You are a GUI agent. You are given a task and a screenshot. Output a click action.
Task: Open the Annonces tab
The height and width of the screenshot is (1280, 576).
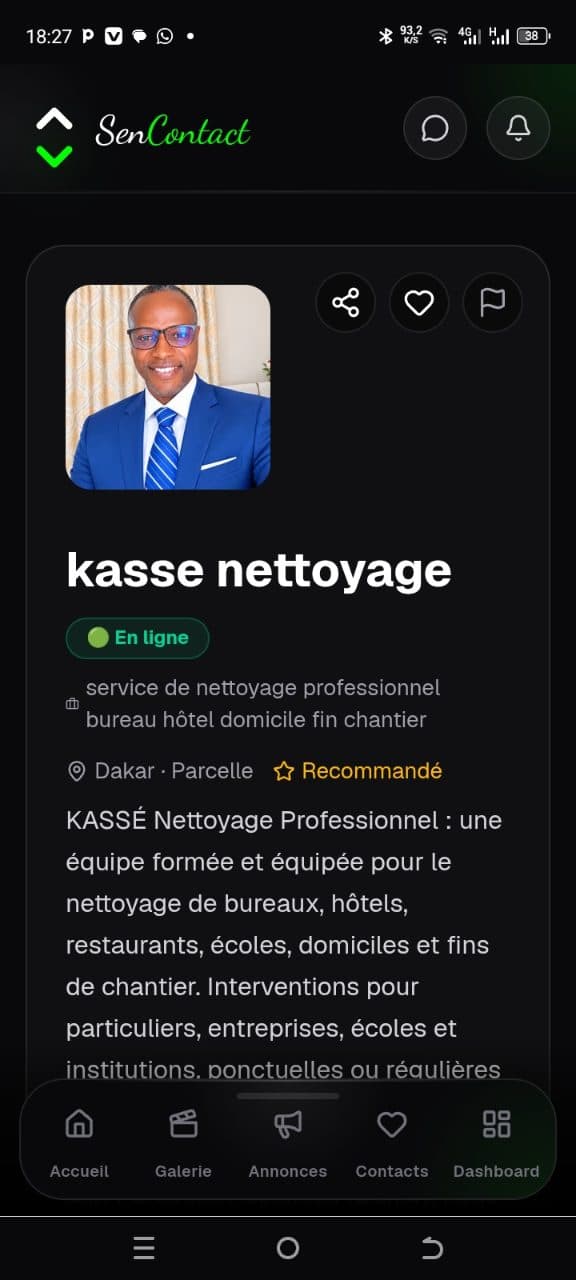288,1142
